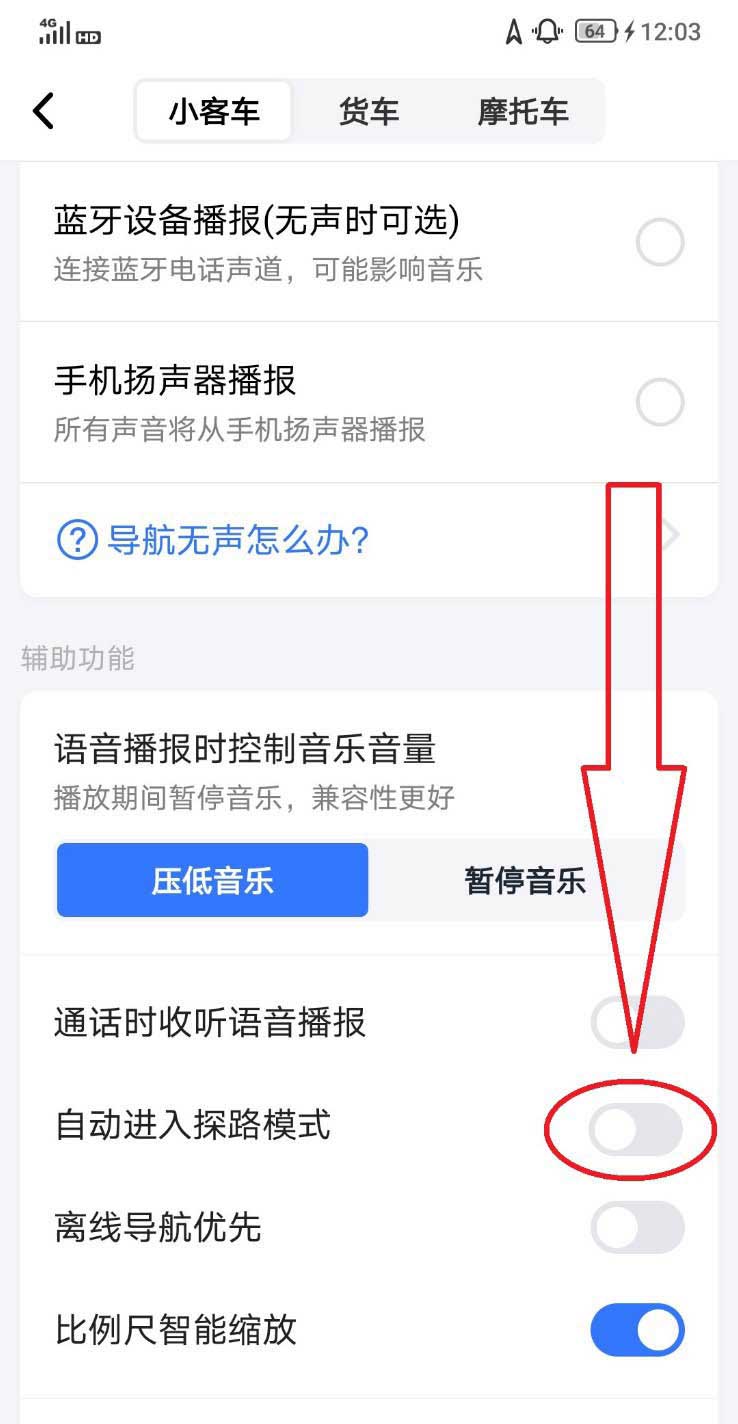Image resolution: width=738 pixels, height=1424 pixels.
Task: Disable 比例尺智能缩放 switch
Action: click(x=637, y=1330)
